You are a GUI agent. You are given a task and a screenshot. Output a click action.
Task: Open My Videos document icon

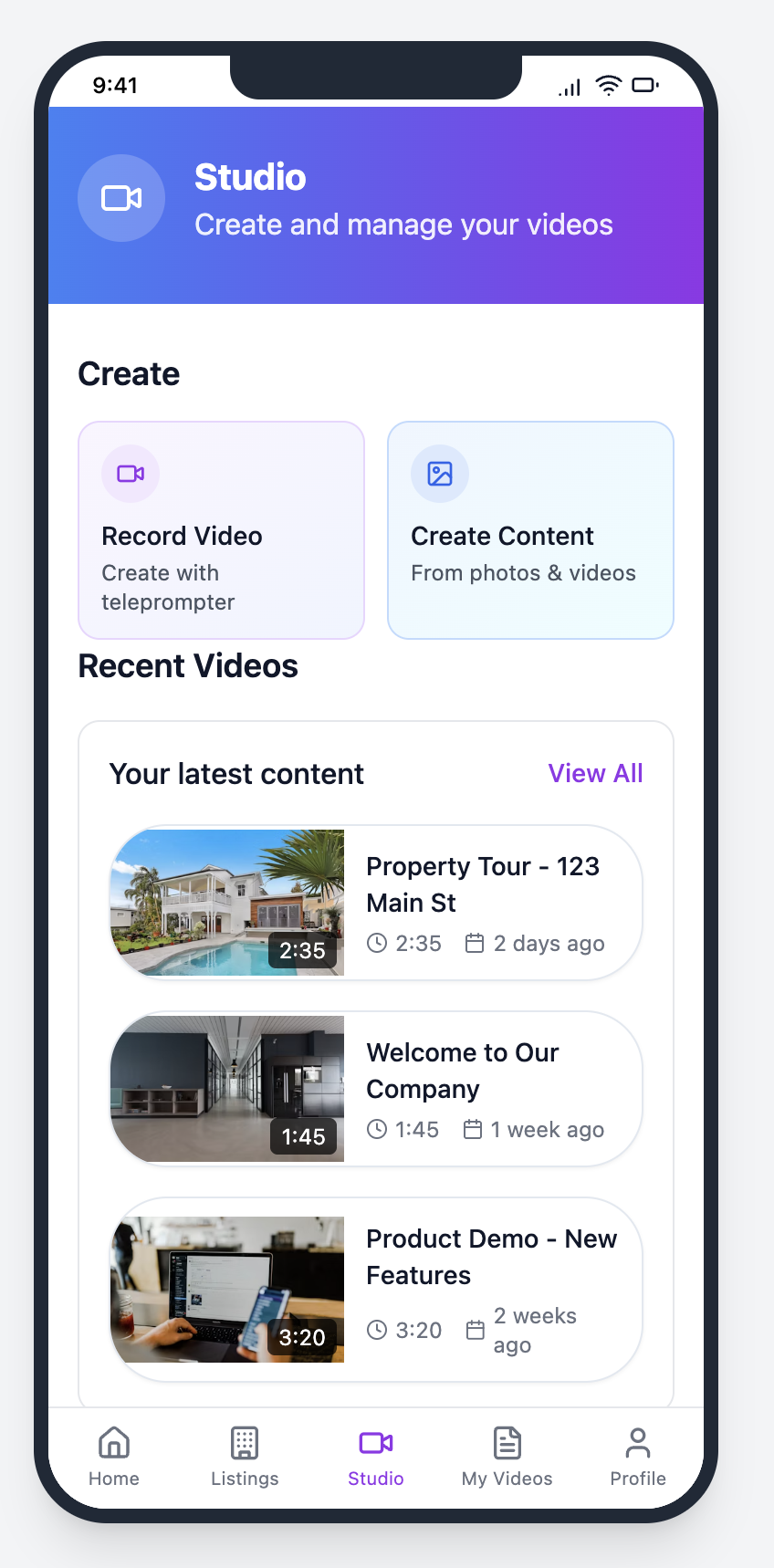tap(507, 1443)
